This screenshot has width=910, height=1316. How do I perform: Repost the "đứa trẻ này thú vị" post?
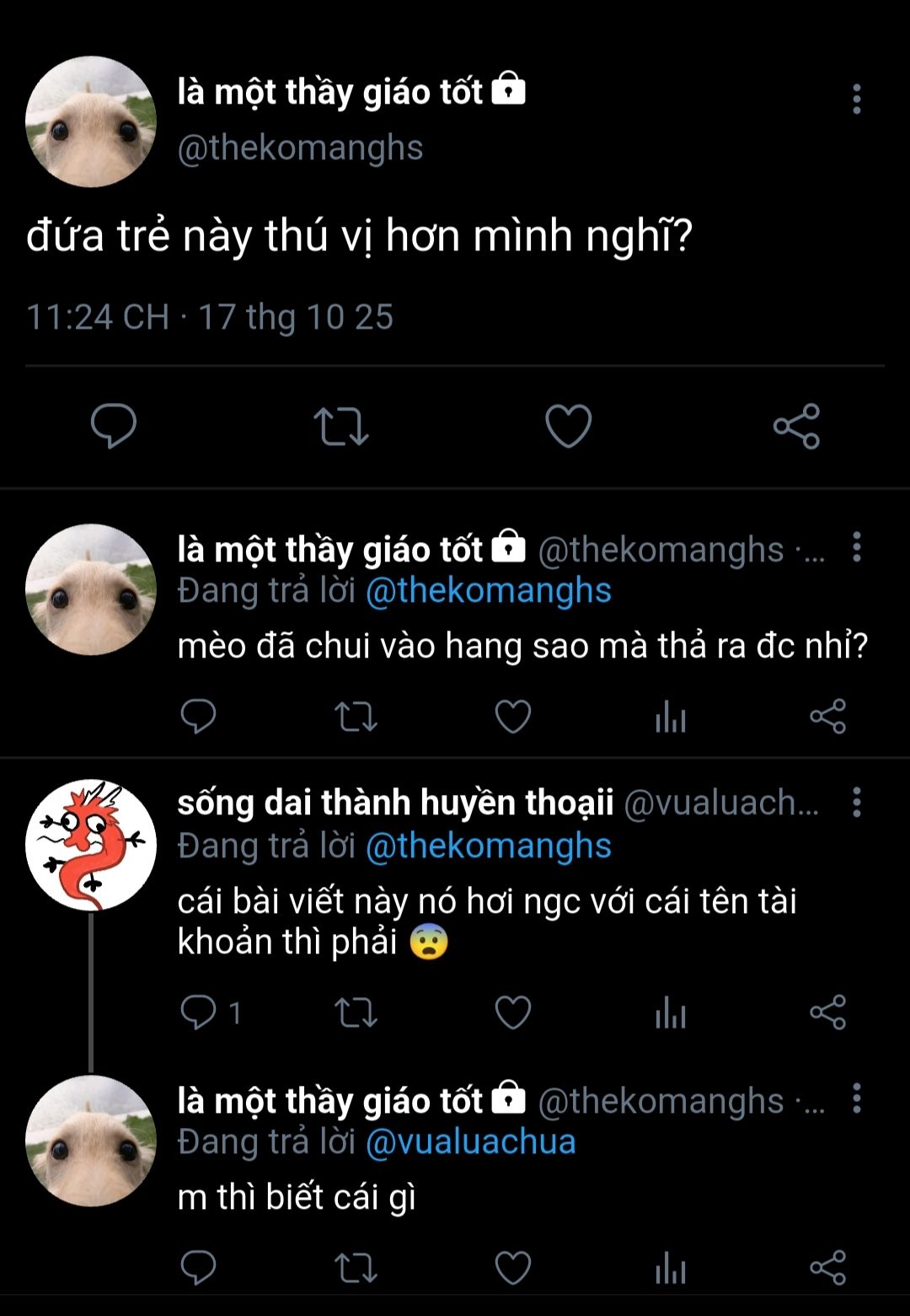click(x=340, y=426)
